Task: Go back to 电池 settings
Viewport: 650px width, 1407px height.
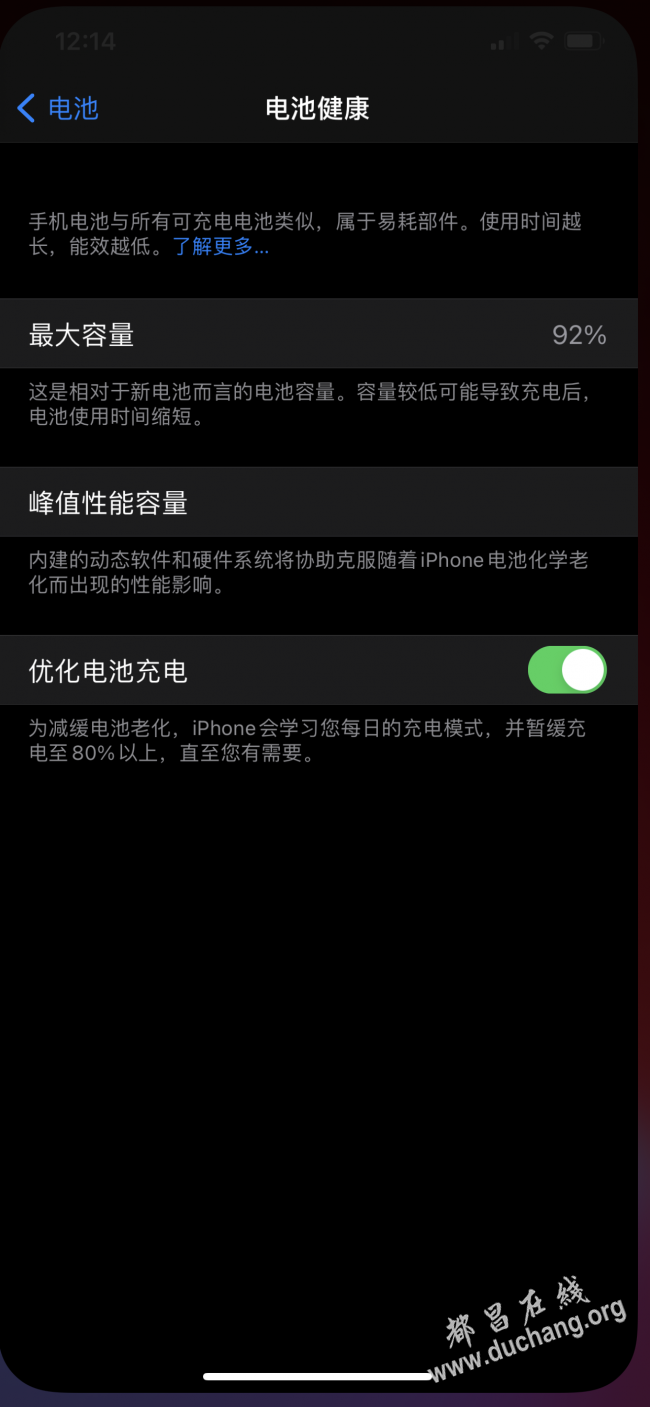Action: pos(58,108)
